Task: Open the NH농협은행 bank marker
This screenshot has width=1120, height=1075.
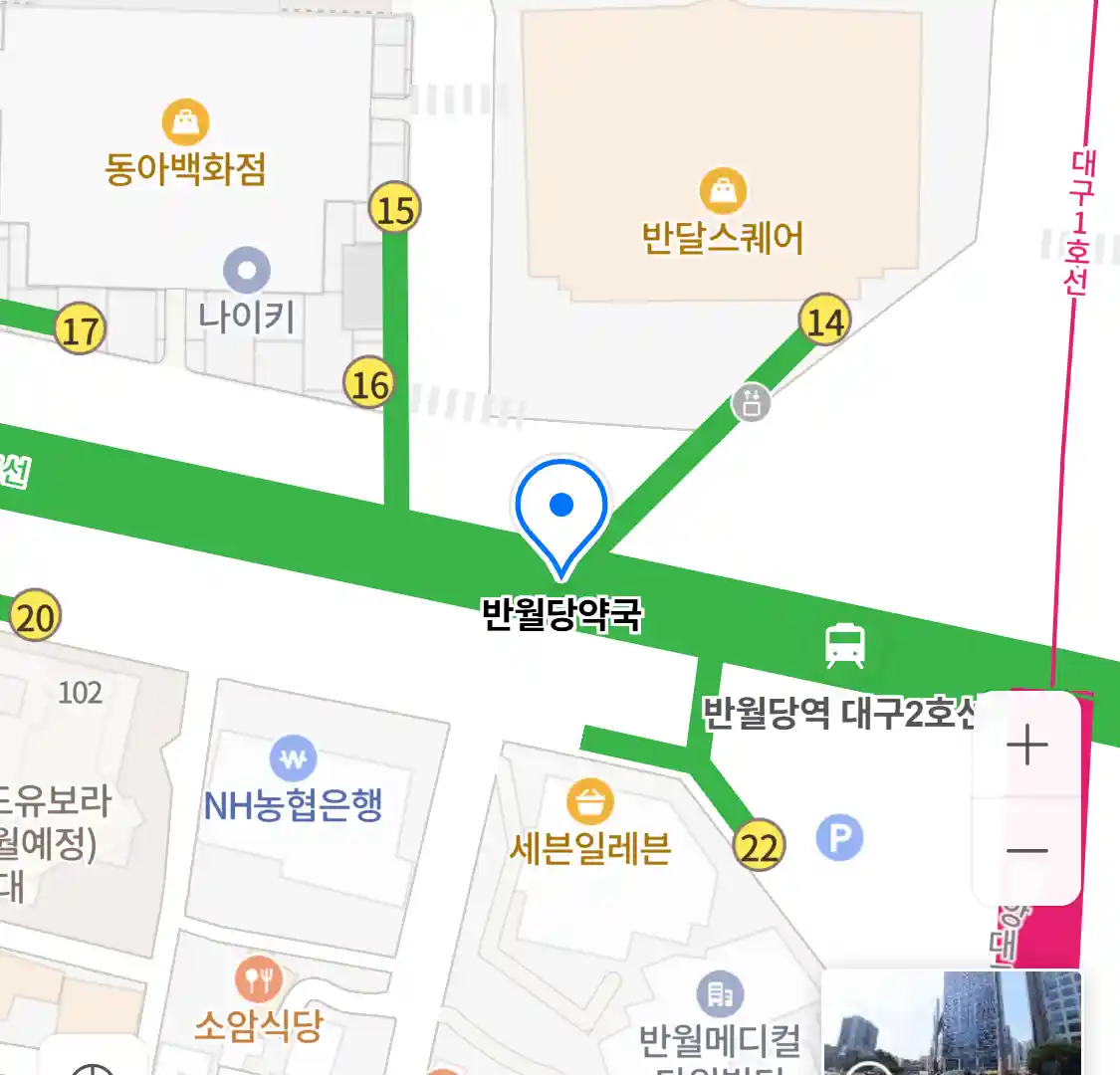Action: [x=293, y=759]
